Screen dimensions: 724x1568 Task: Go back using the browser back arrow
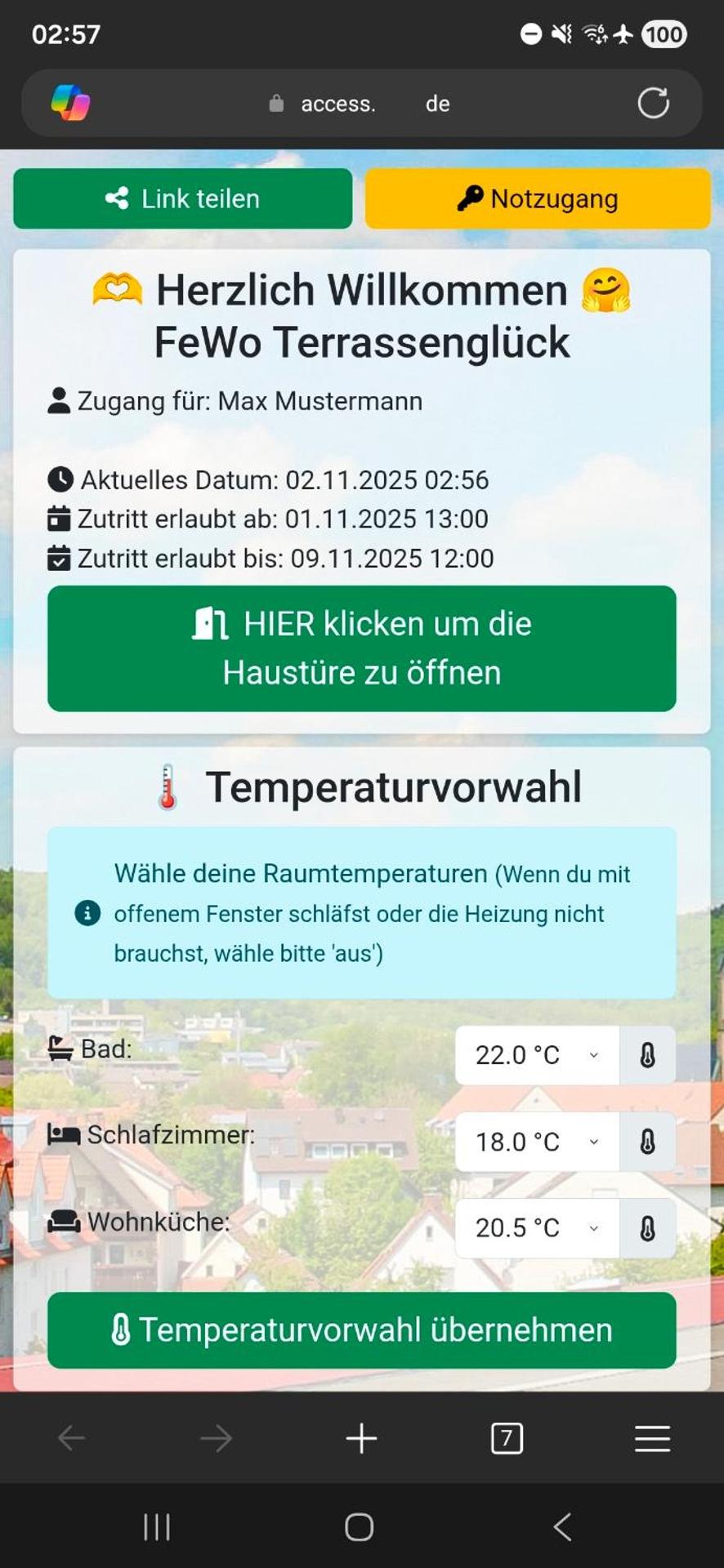(72, 1438)
